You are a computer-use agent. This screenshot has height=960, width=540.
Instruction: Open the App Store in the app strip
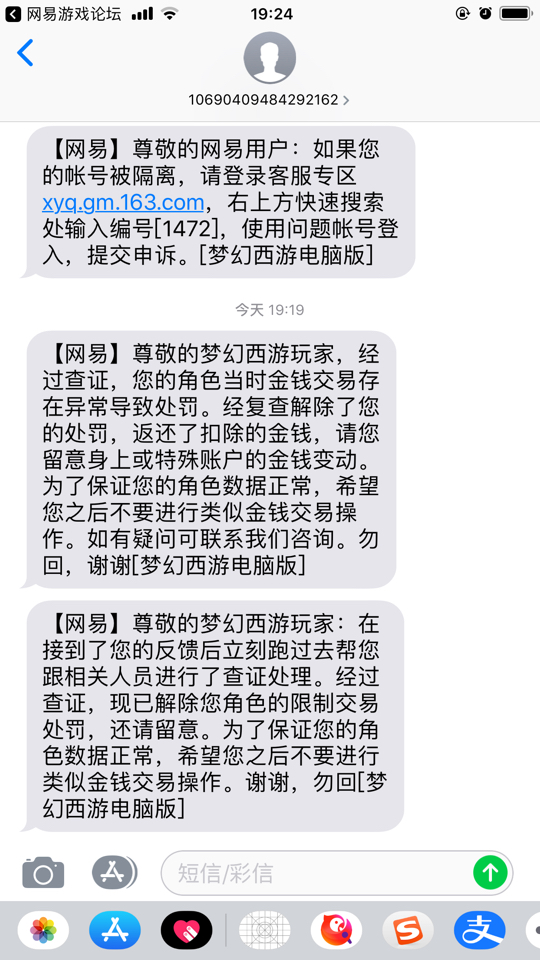click(x=115, y=930)
